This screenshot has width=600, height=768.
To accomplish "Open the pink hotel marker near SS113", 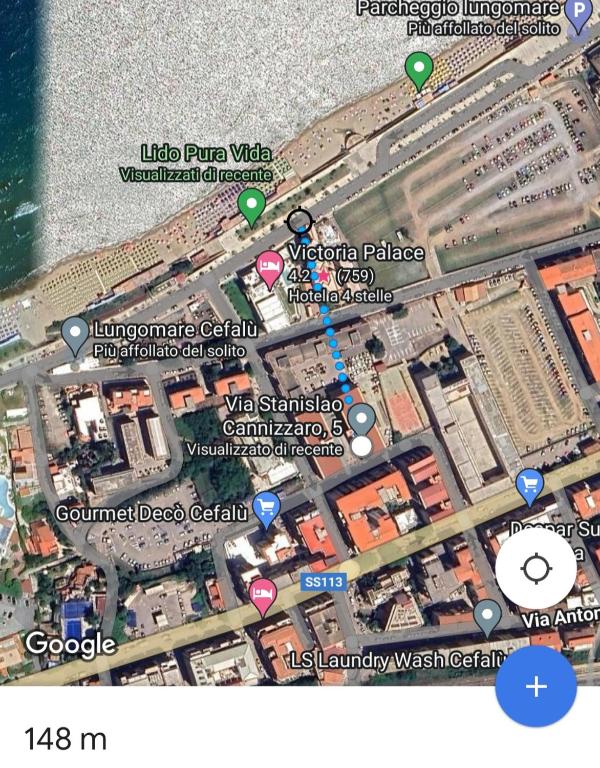I will pyautogui.click(x=262, y=594).
